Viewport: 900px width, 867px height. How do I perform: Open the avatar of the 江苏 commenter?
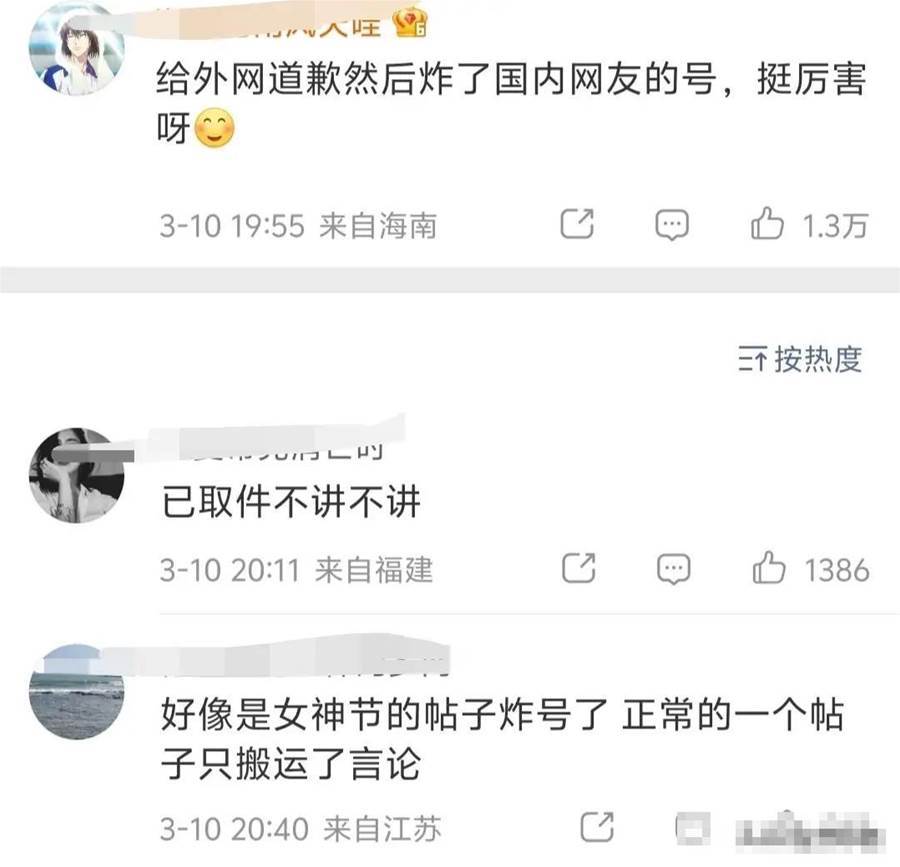[x=77, y=691]
